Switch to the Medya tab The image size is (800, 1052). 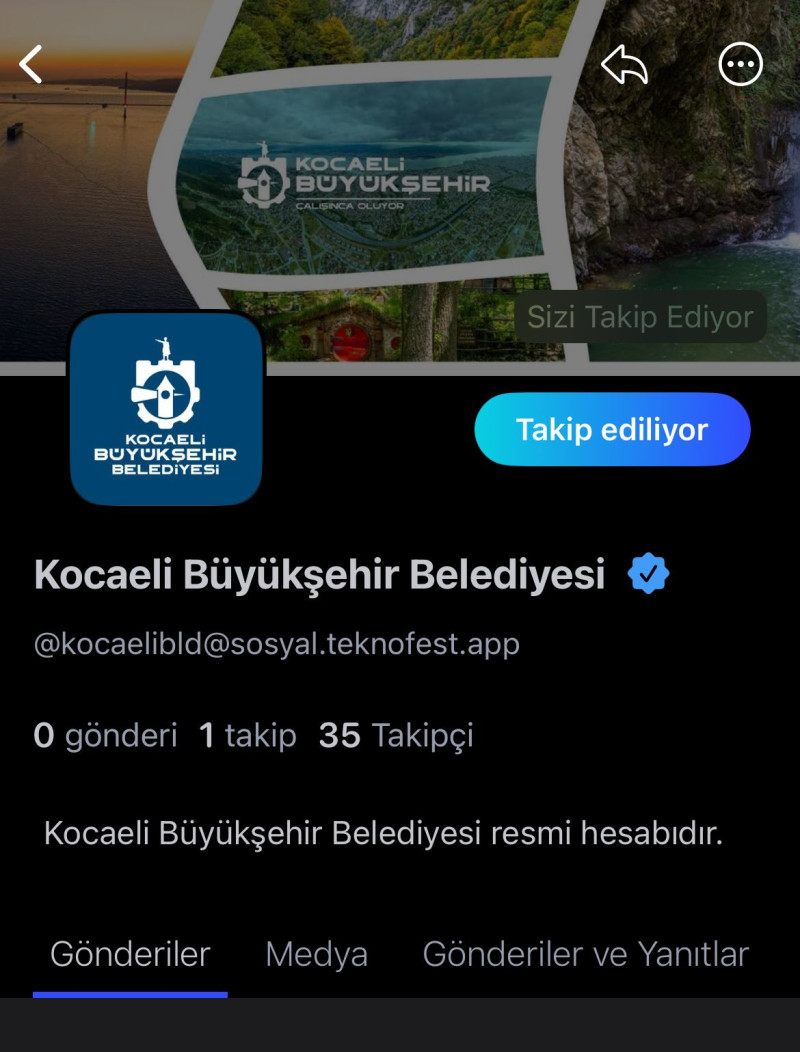tap(316, 954)
